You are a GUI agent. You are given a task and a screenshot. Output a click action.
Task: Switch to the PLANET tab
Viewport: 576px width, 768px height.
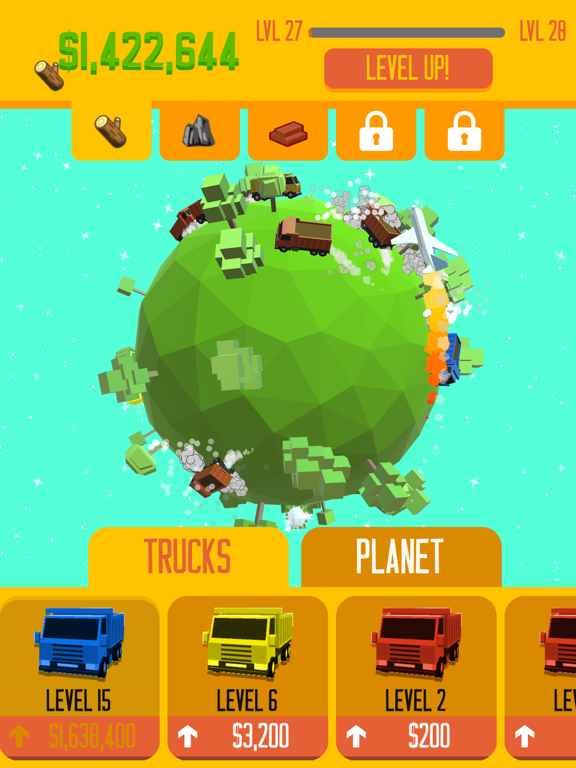[x=401, y=557]
